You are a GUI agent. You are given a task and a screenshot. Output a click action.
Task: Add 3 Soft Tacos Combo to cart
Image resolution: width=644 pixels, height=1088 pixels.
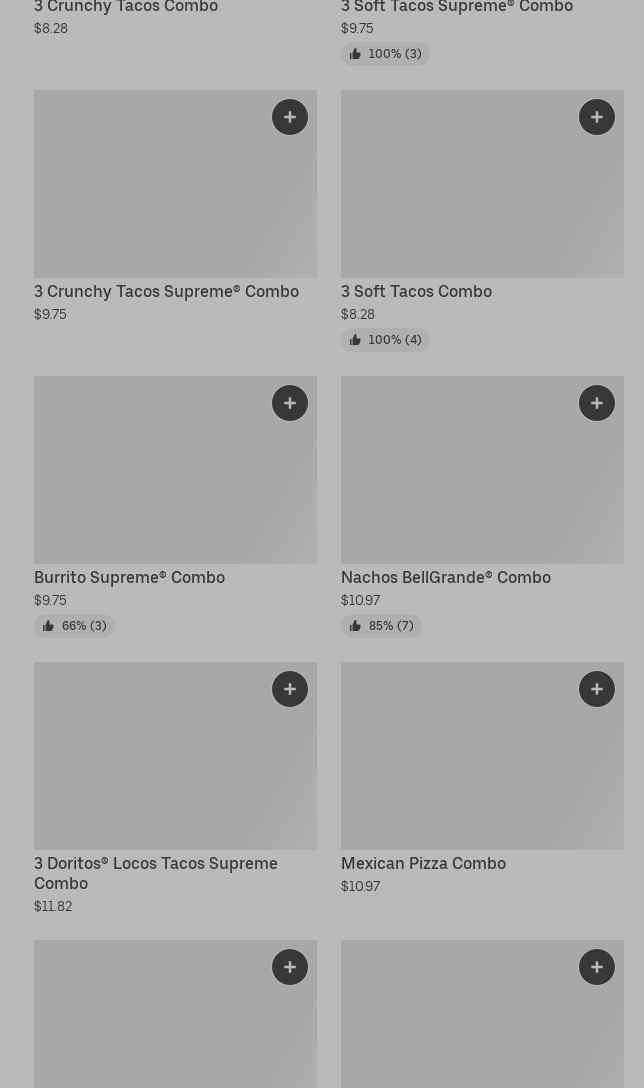[x=597, y=117]
